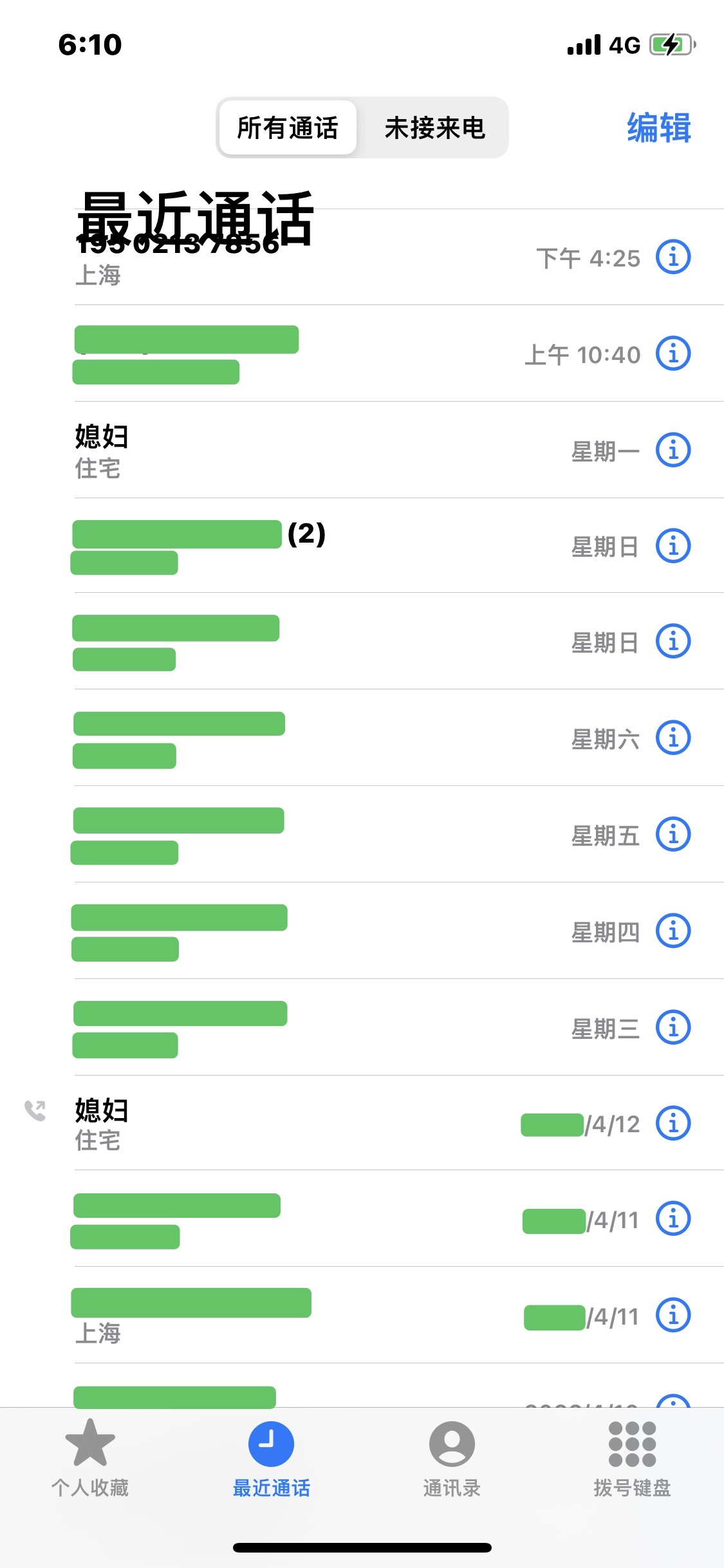Redial 媳妇 from the 4/12 outgoing call
The width and height of the screenshot is (724, 1568).
(360, 1123)
